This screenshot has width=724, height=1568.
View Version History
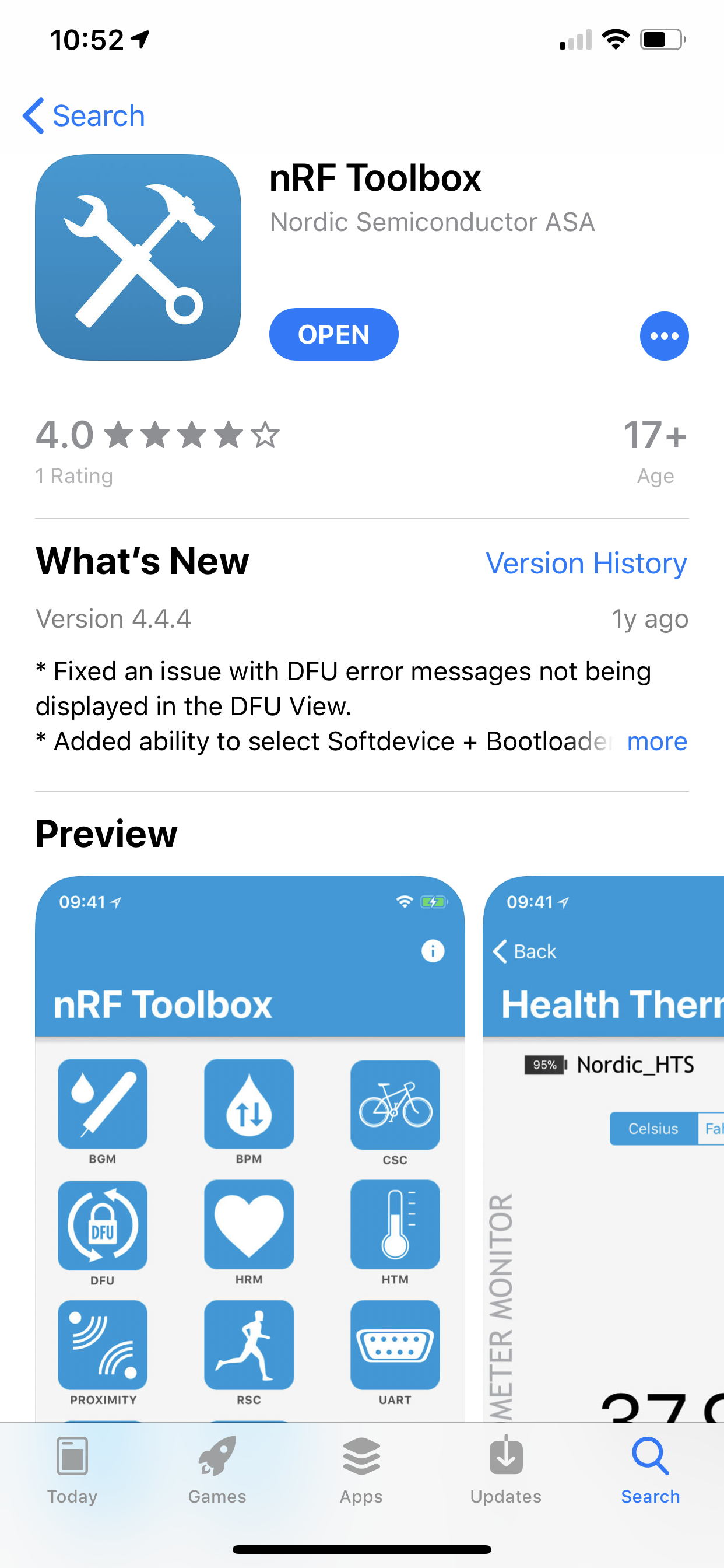coord(586,563)
